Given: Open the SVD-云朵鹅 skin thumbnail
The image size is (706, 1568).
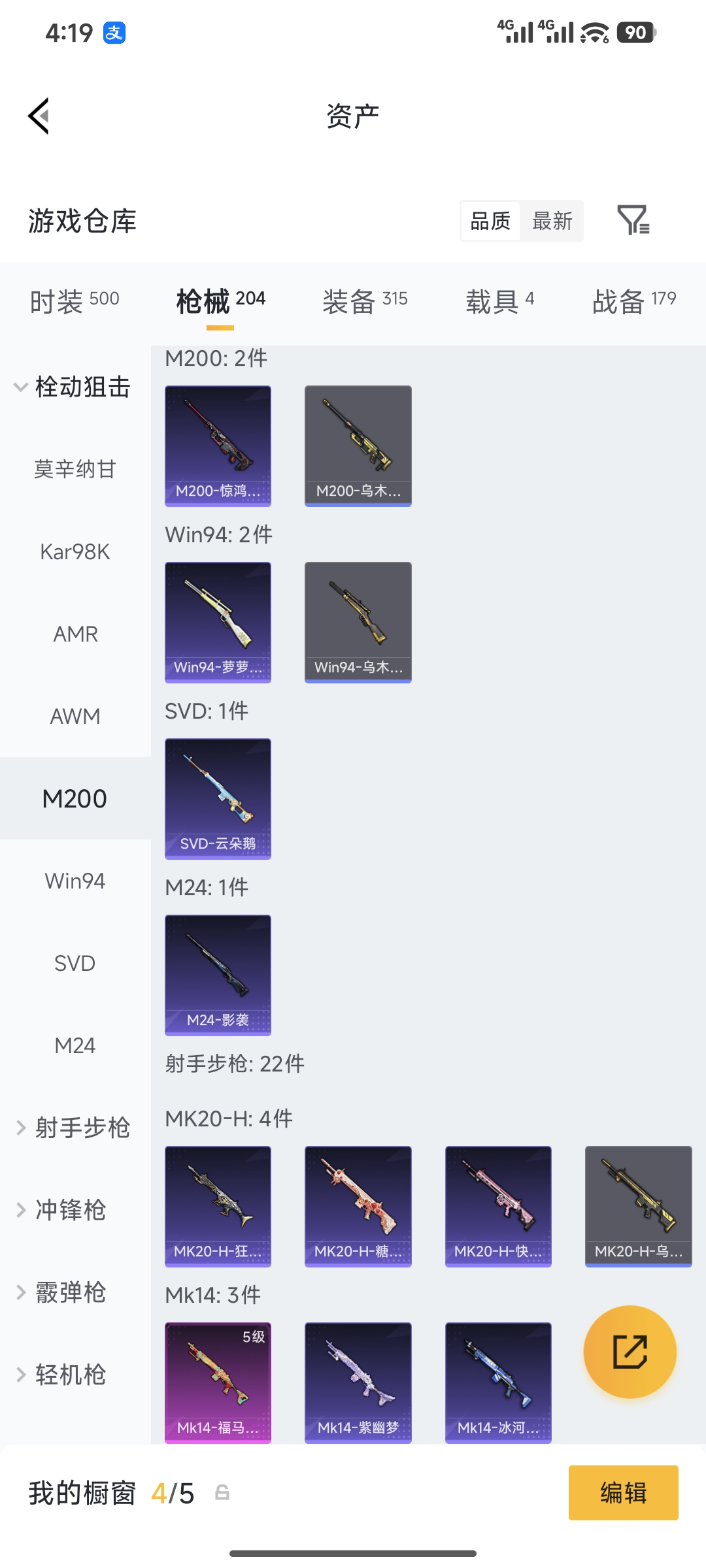Looking at the screenshot, I should pos(218,798).
